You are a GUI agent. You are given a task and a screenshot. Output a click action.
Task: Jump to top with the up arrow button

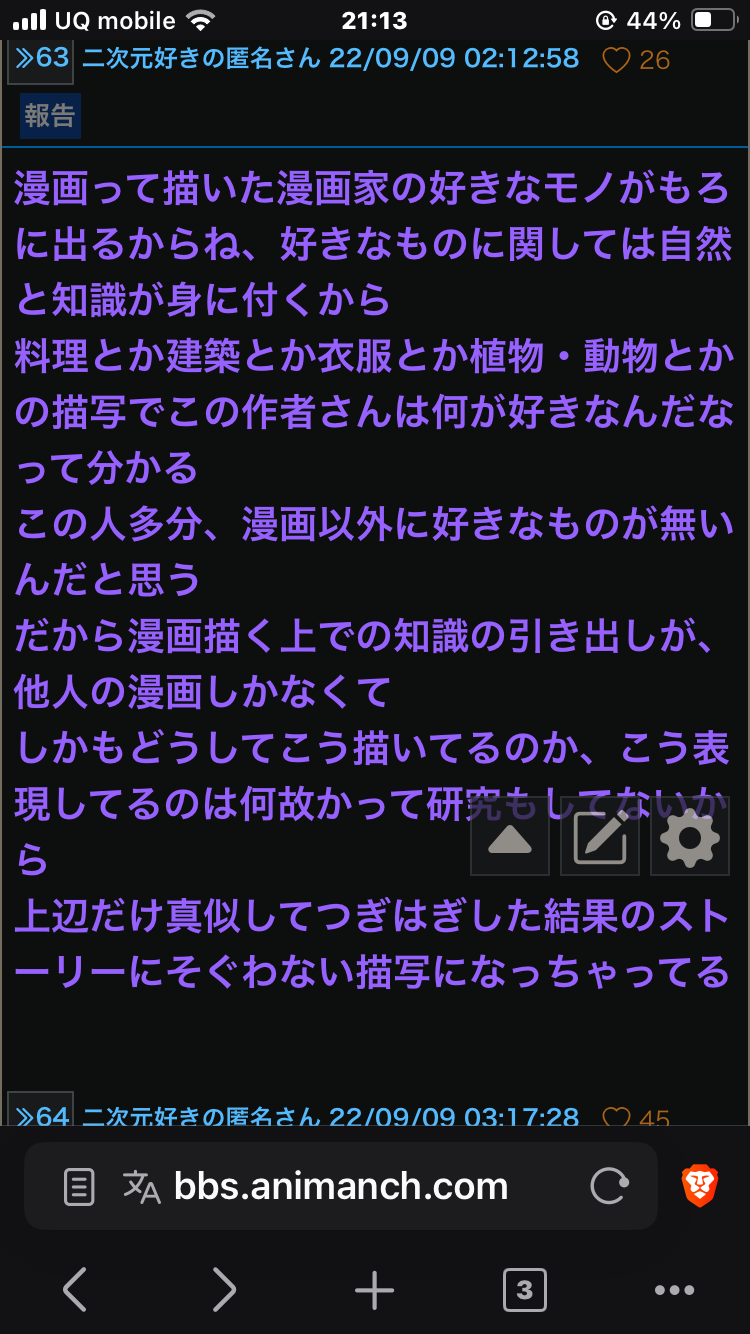tap(510, 840)
